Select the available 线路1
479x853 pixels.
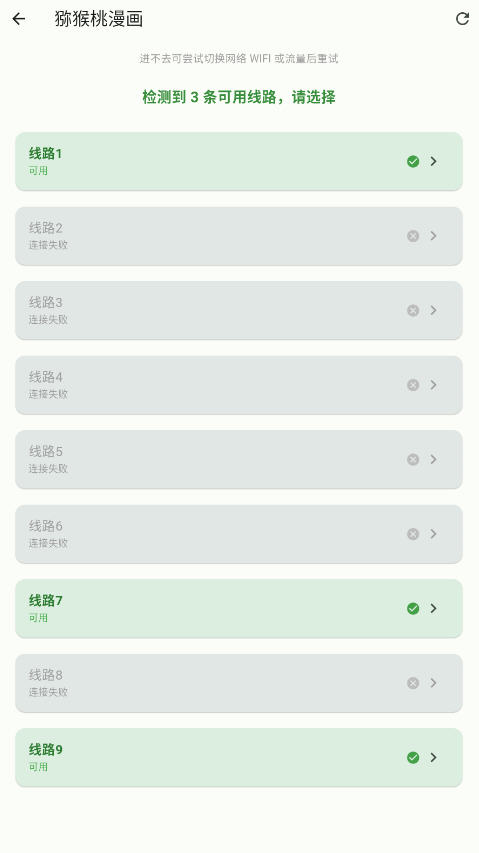pos(239,162)
